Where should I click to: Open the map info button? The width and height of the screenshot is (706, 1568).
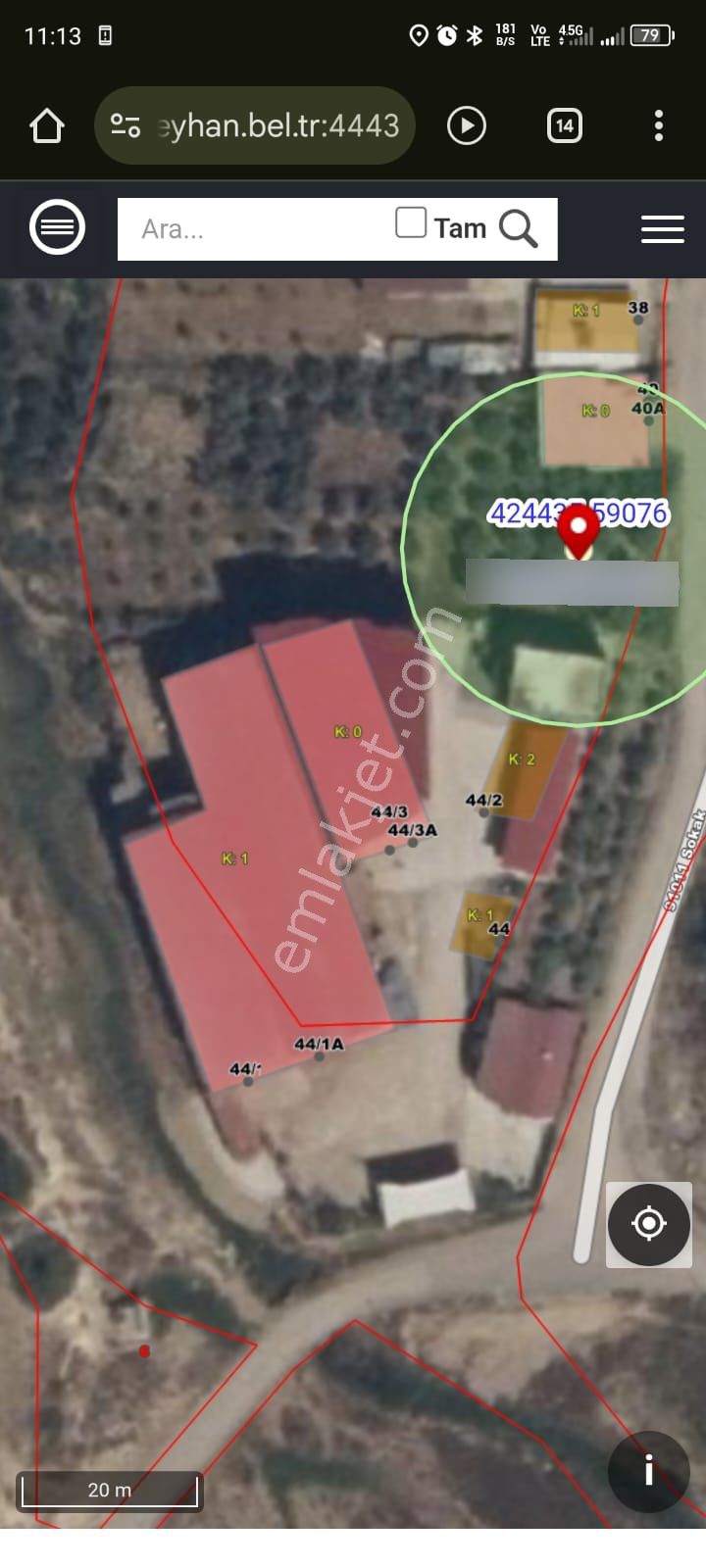coord(648,1470)
